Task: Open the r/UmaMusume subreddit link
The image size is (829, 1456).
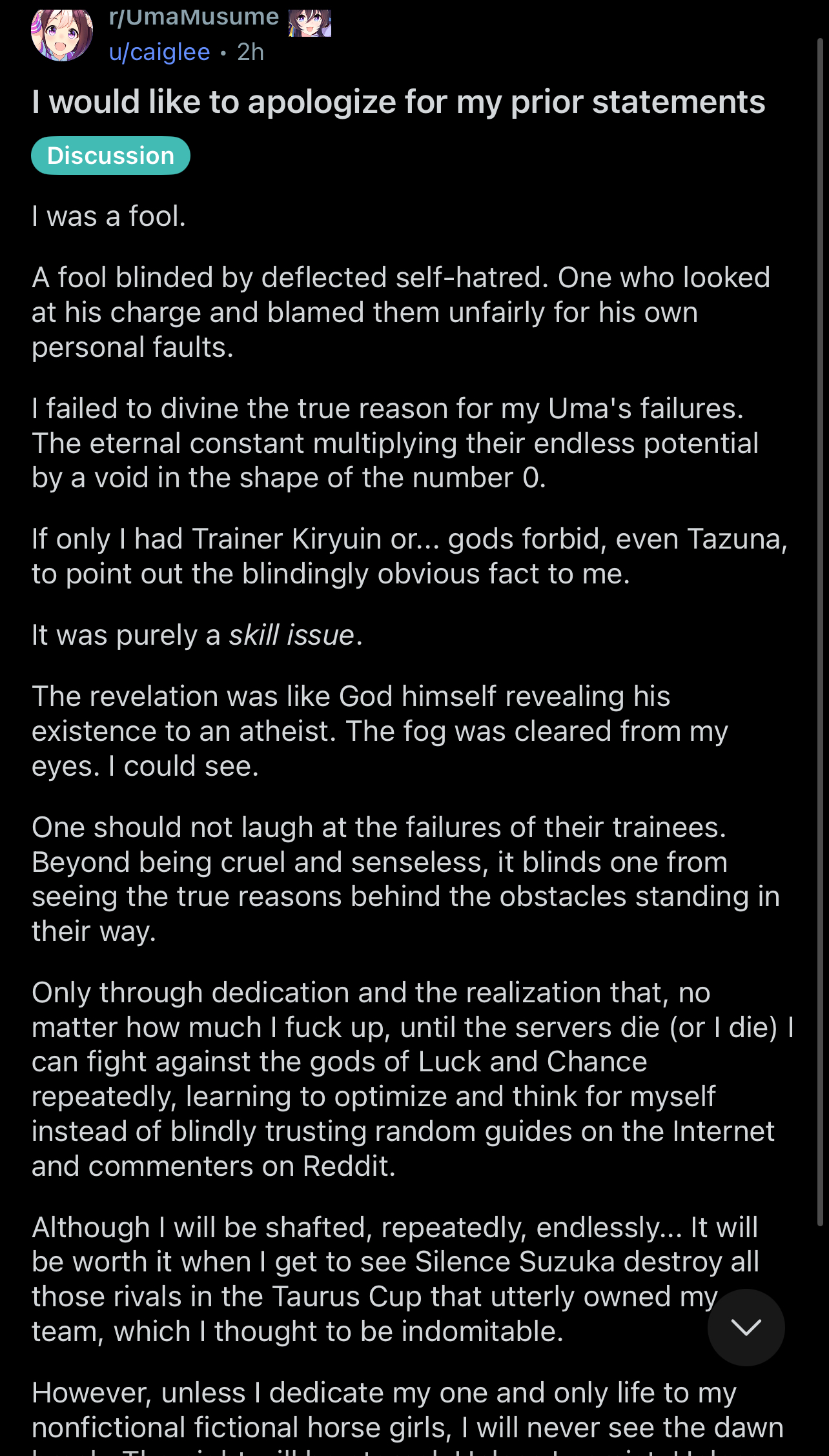Action: (x=194, y=17)
